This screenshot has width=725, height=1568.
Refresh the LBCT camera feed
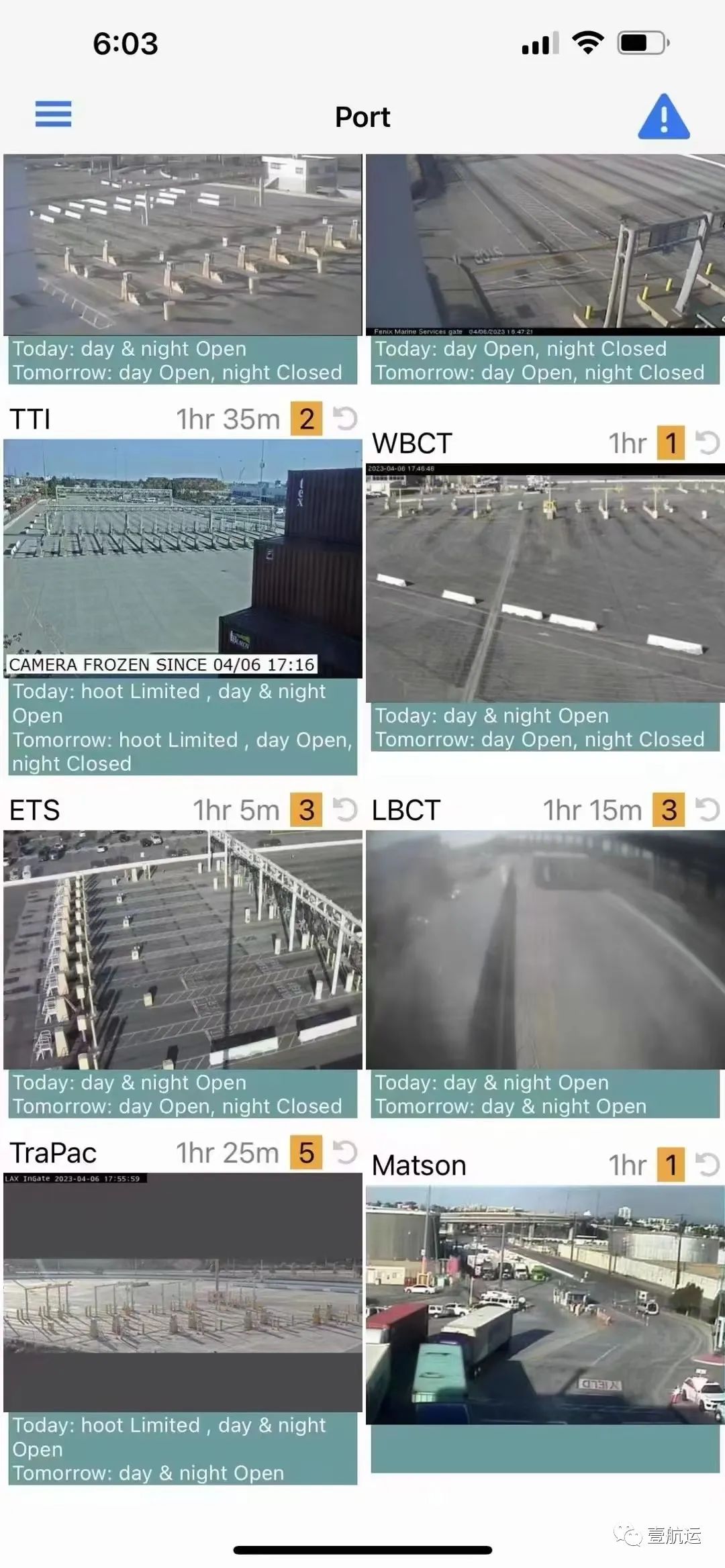click(707, 810)
